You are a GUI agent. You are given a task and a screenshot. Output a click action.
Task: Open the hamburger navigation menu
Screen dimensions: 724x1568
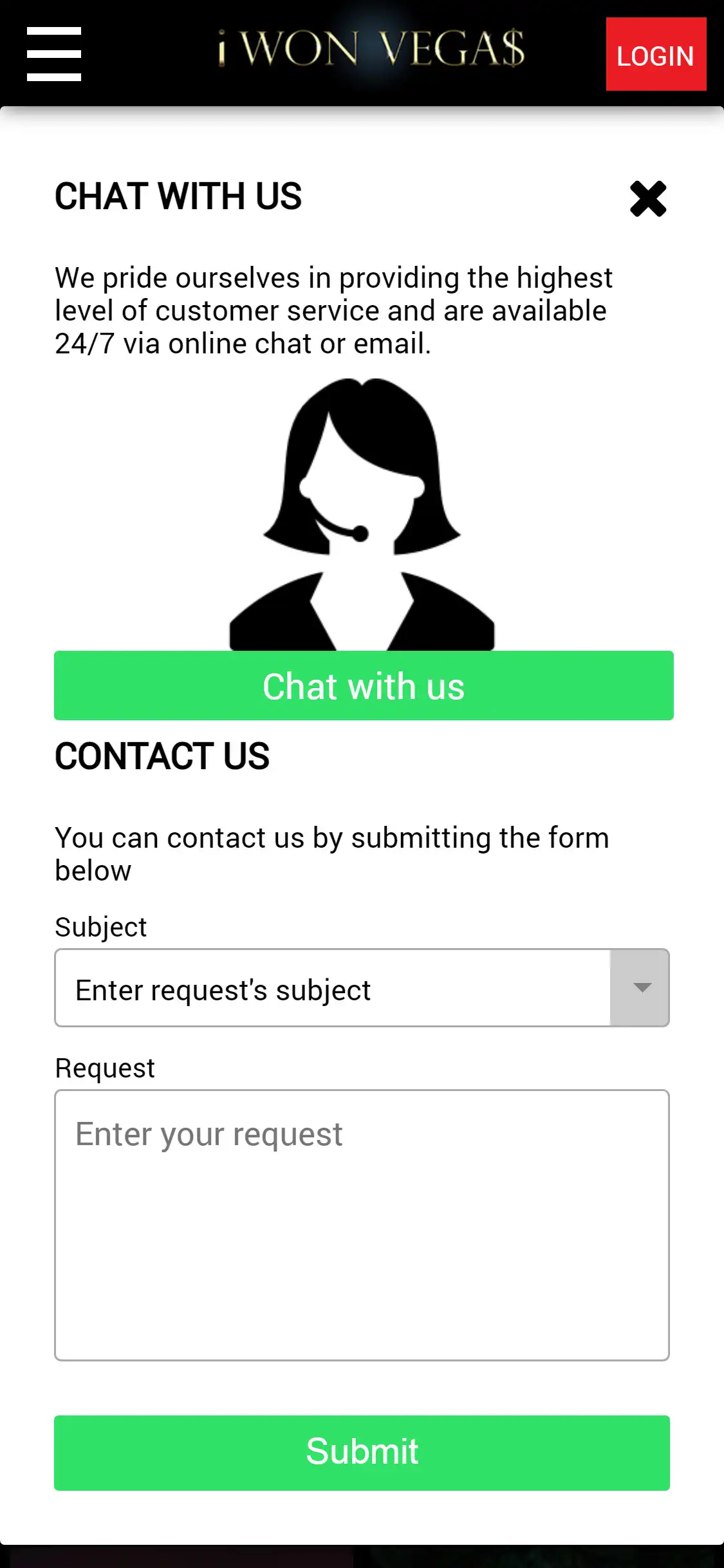point(54,54)
